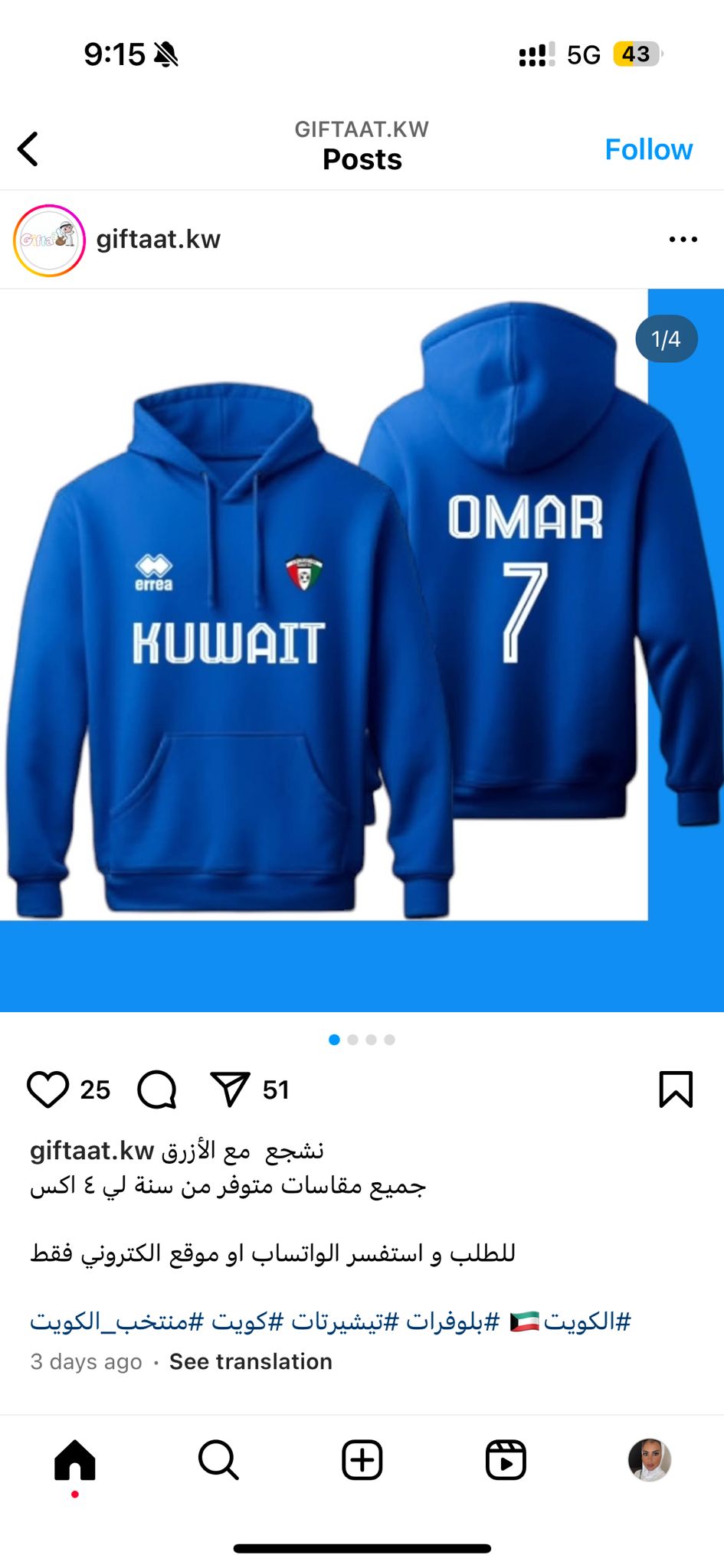Image resolution: width=724 pixels, height=1568 pixels.
Task: Bookmark this giftaat.kw post
Action: point(676,1089)
